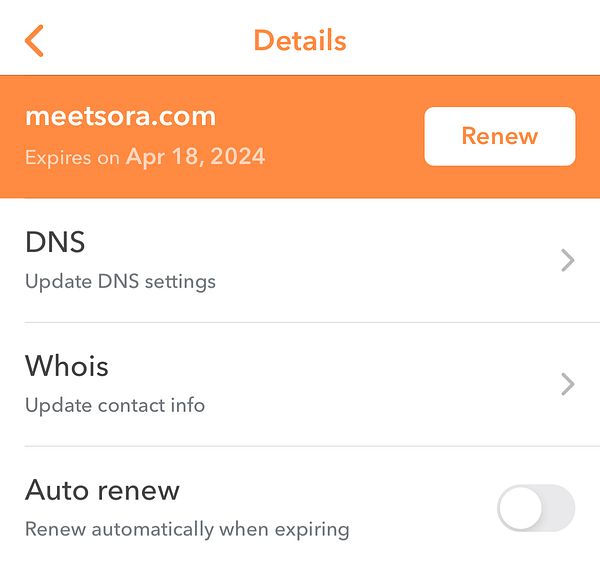This screenshot has width=600, height=563.
Task: Go back using the orange back arrow
Action: [x=35, y=41]
